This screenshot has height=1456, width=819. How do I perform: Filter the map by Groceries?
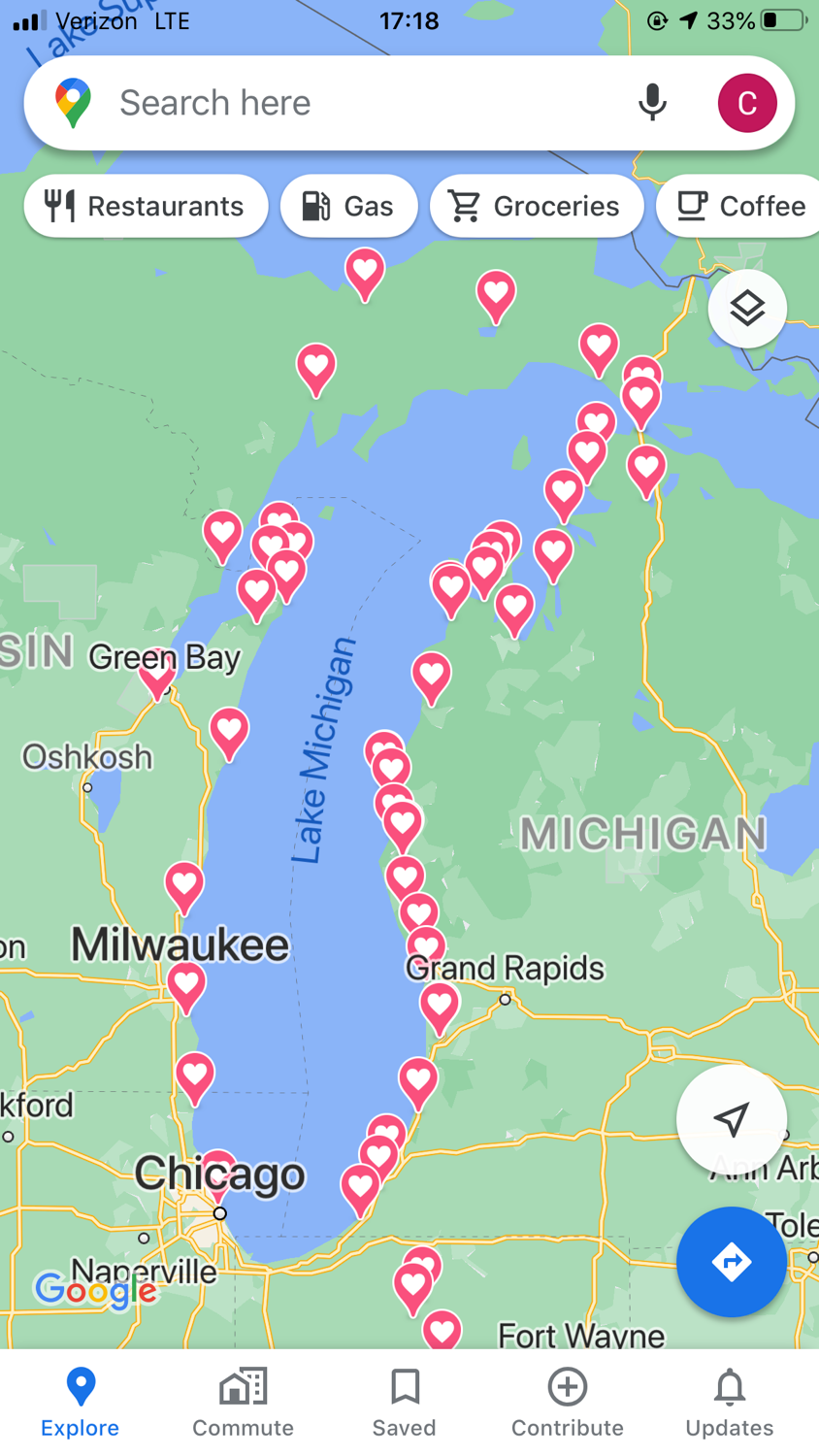click(x=536, y=206)
